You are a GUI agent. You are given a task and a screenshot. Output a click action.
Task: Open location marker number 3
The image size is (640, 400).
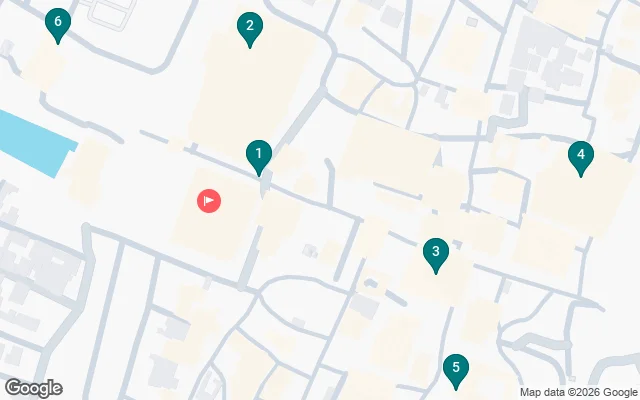[x=434, y=253]
